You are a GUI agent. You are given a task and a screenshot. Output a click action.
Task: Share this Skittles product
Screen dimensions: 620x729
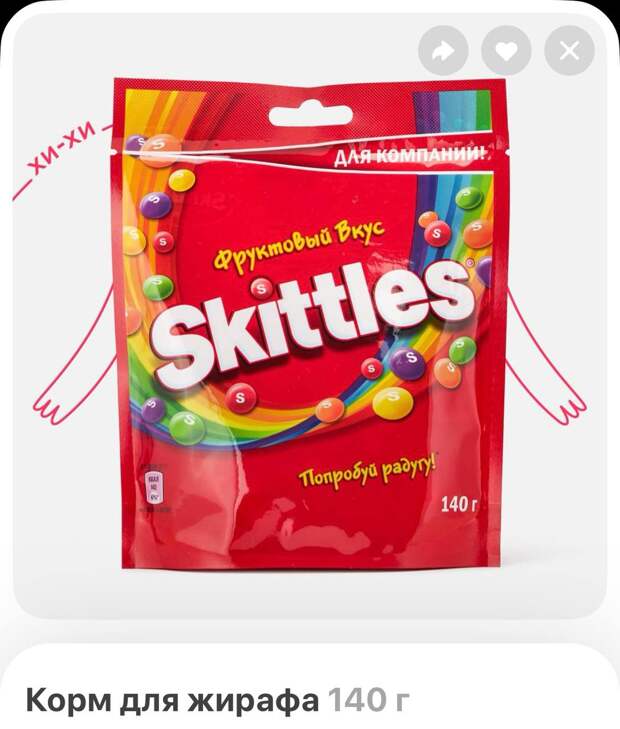pyautogui.click(x=443, y=51)
